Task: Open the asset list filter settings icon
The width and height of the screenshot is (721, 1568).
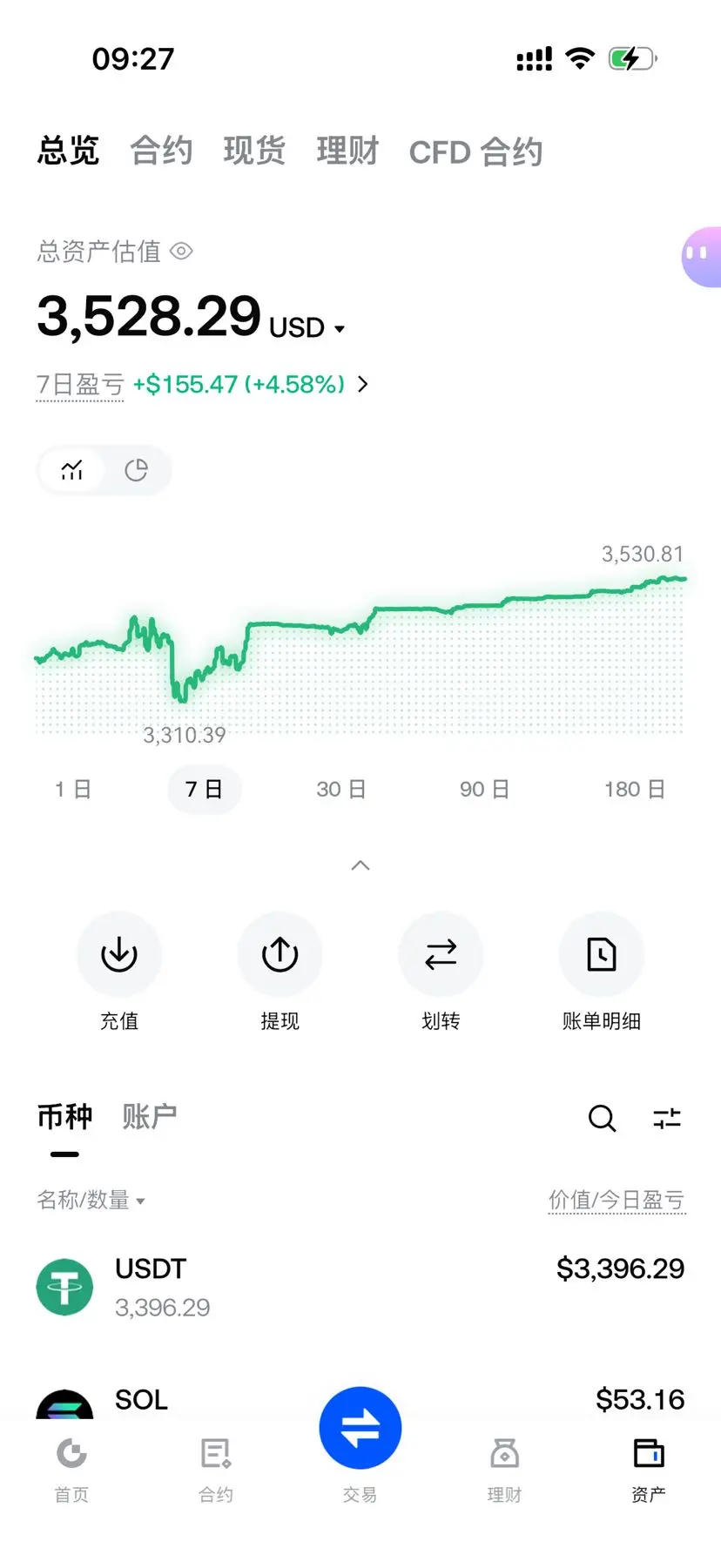Action: (x=667, y=1118)
